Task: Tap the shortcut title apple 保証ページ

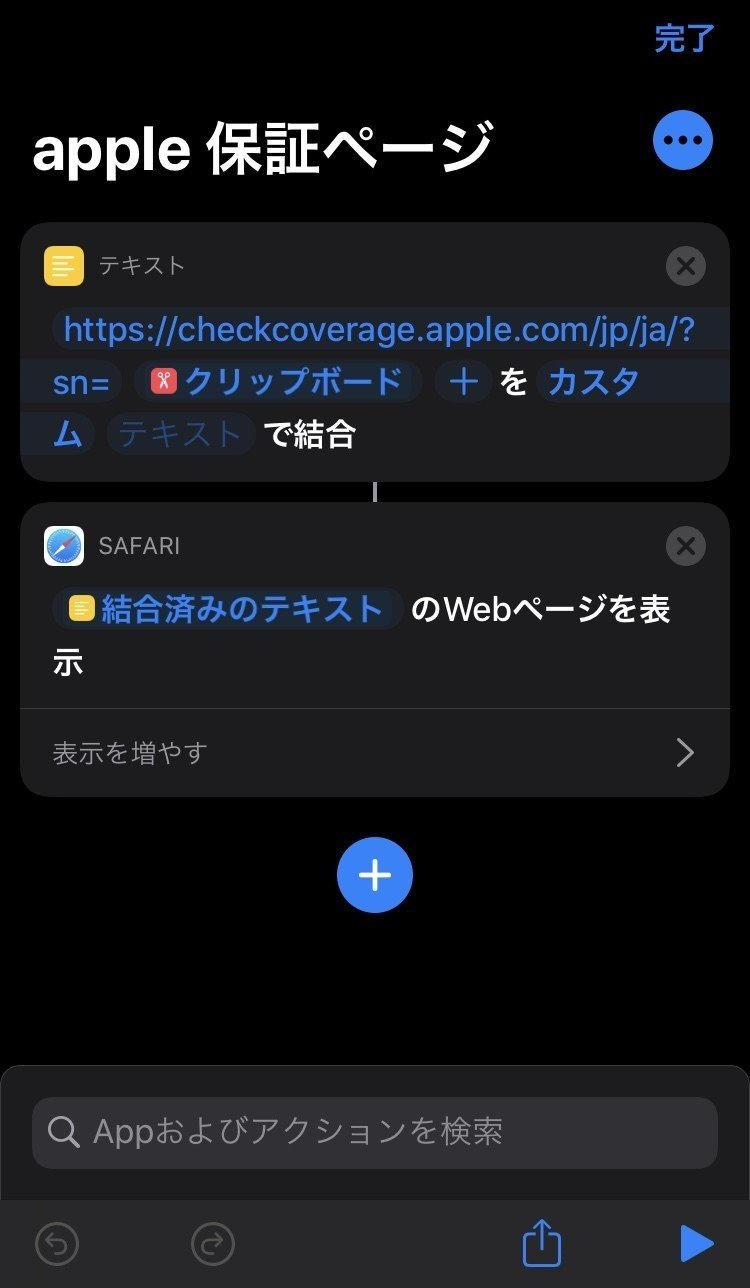Action: [260, 150]
